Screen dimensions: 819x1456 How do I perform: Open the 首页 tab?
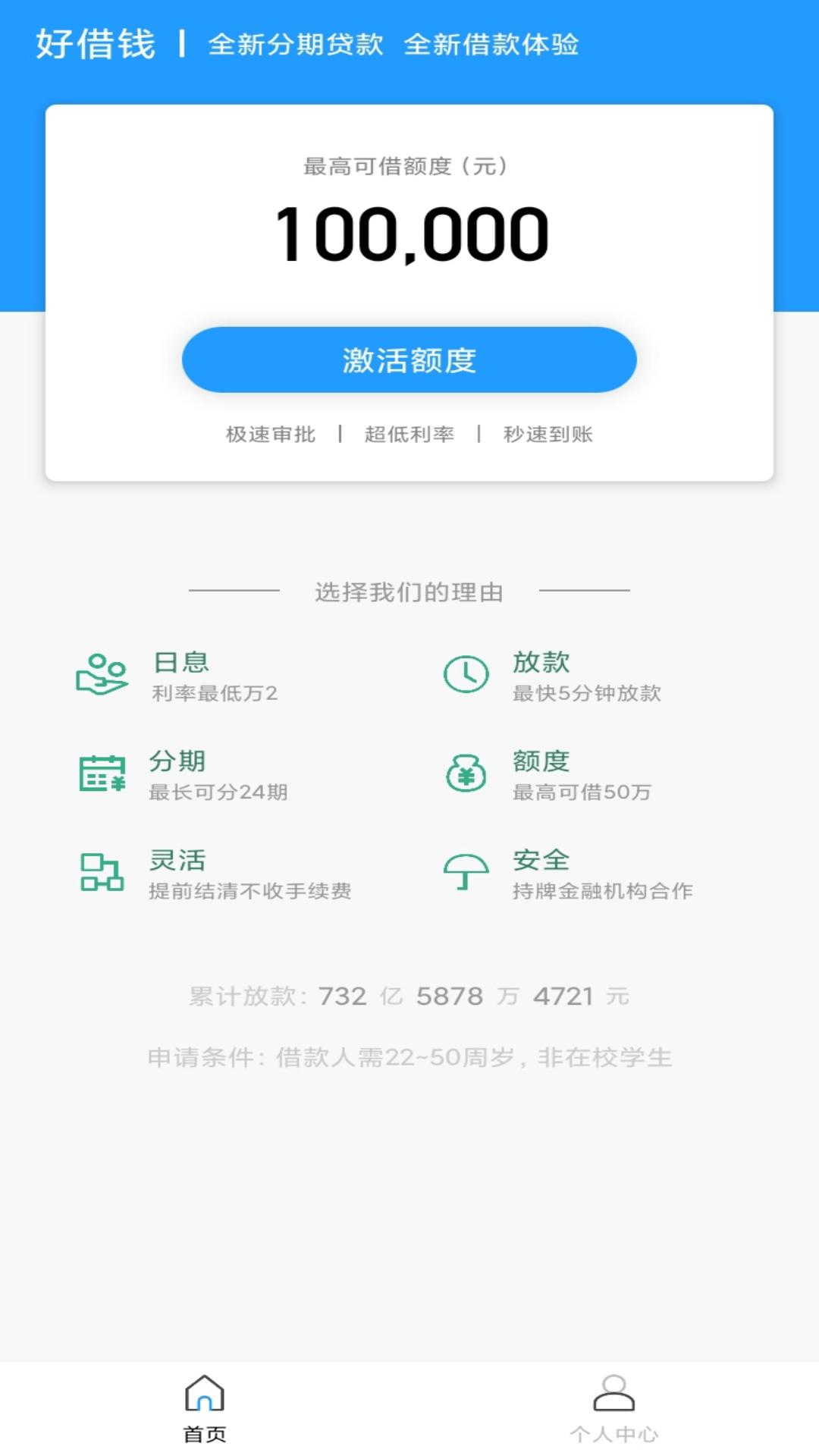205,1409
